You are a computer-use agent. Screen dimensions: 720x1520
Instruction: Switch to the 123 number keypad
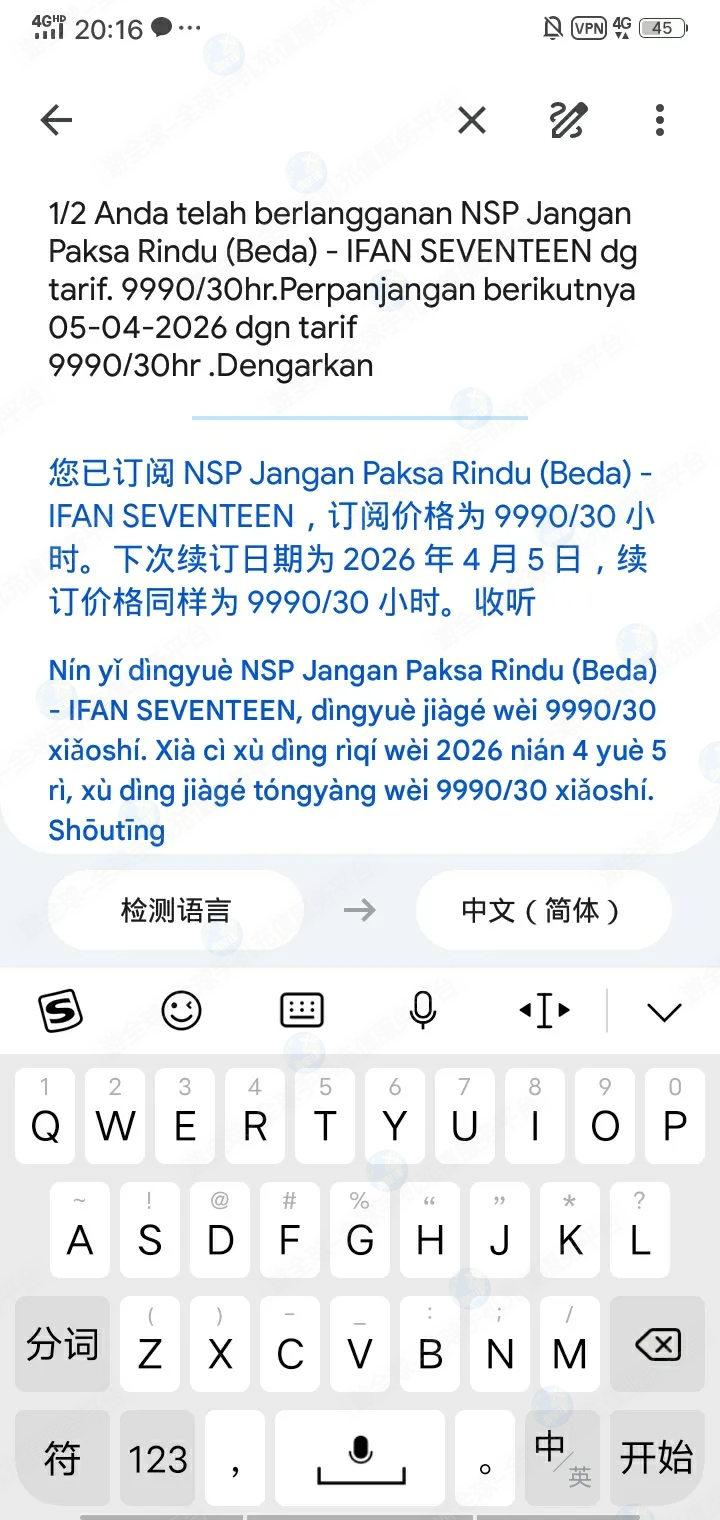tap(158, 1460)
